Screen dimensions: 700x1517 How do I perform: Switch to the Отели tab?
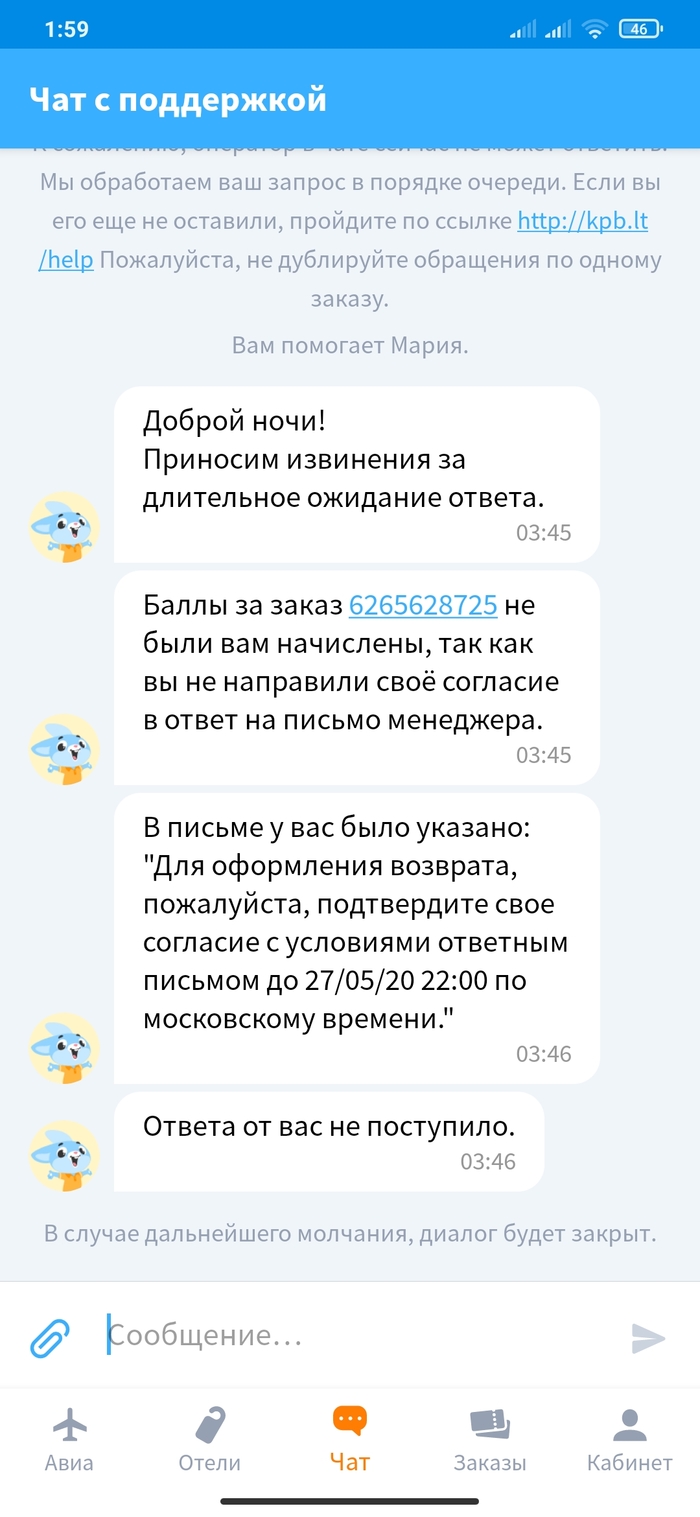point(210,1440)
